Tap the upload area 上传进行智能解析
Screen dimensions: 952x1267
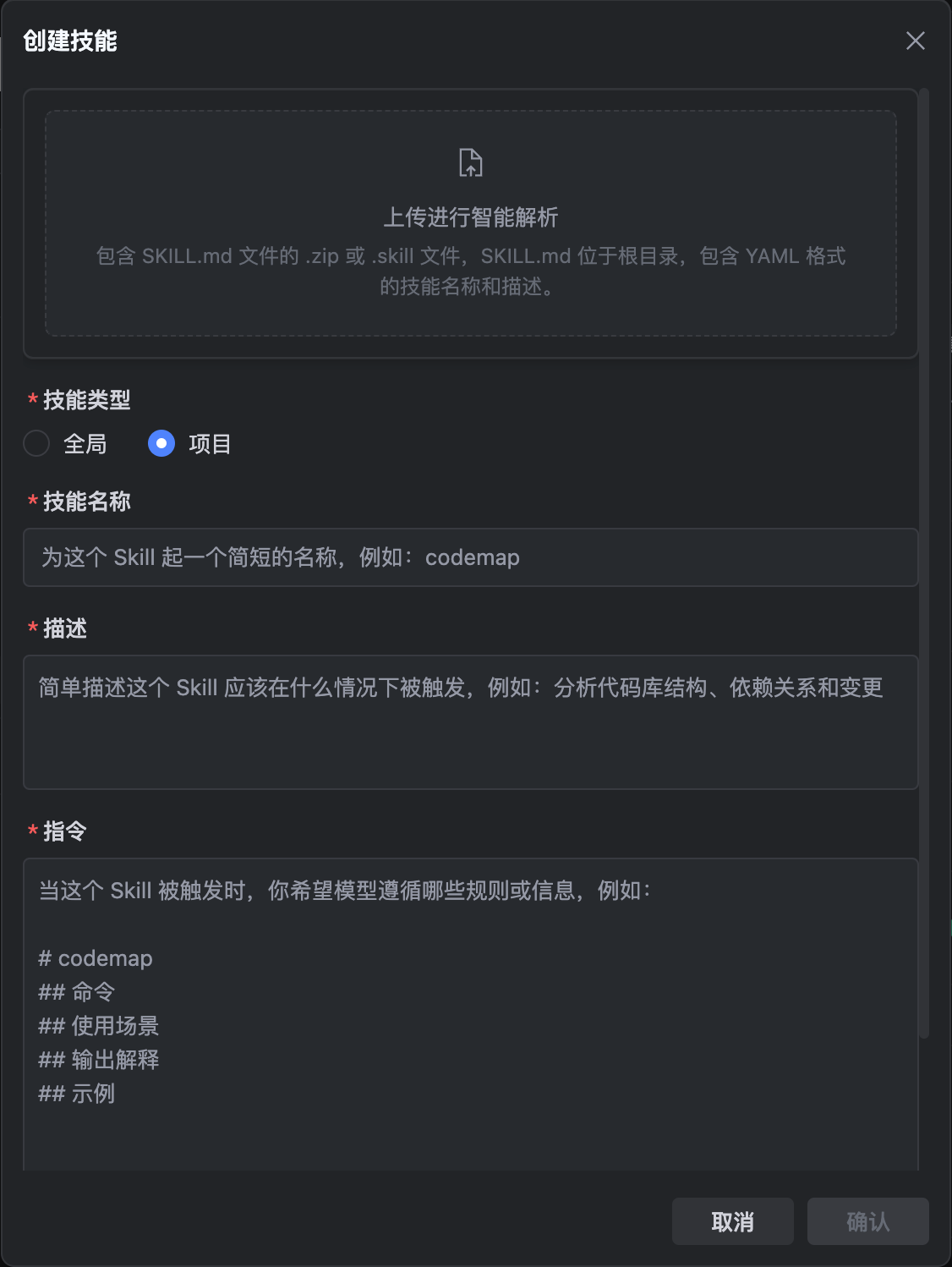(x=471, y=223)
